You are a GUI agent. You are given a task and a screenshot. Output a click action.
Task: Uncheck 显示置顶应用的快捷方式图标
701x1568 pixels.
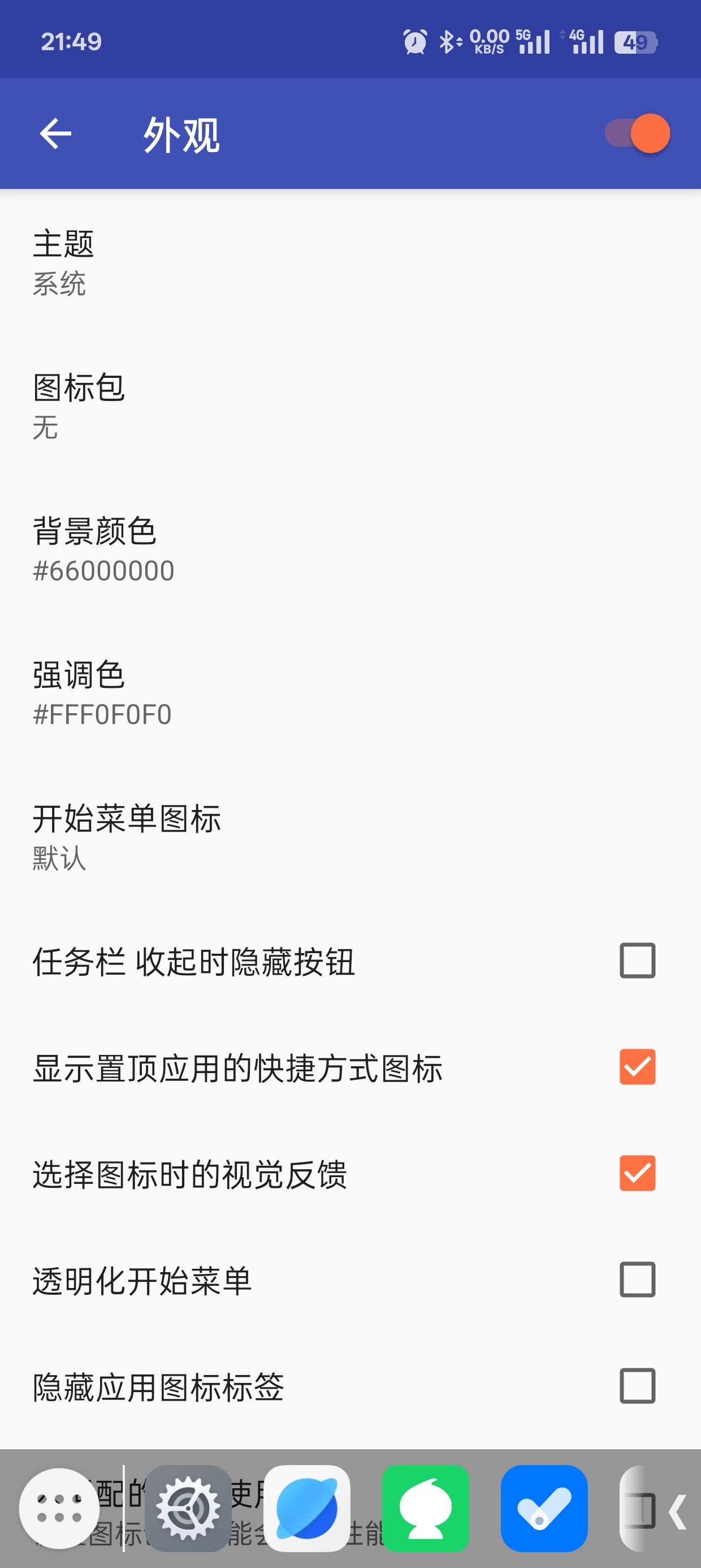[637, 1067]
